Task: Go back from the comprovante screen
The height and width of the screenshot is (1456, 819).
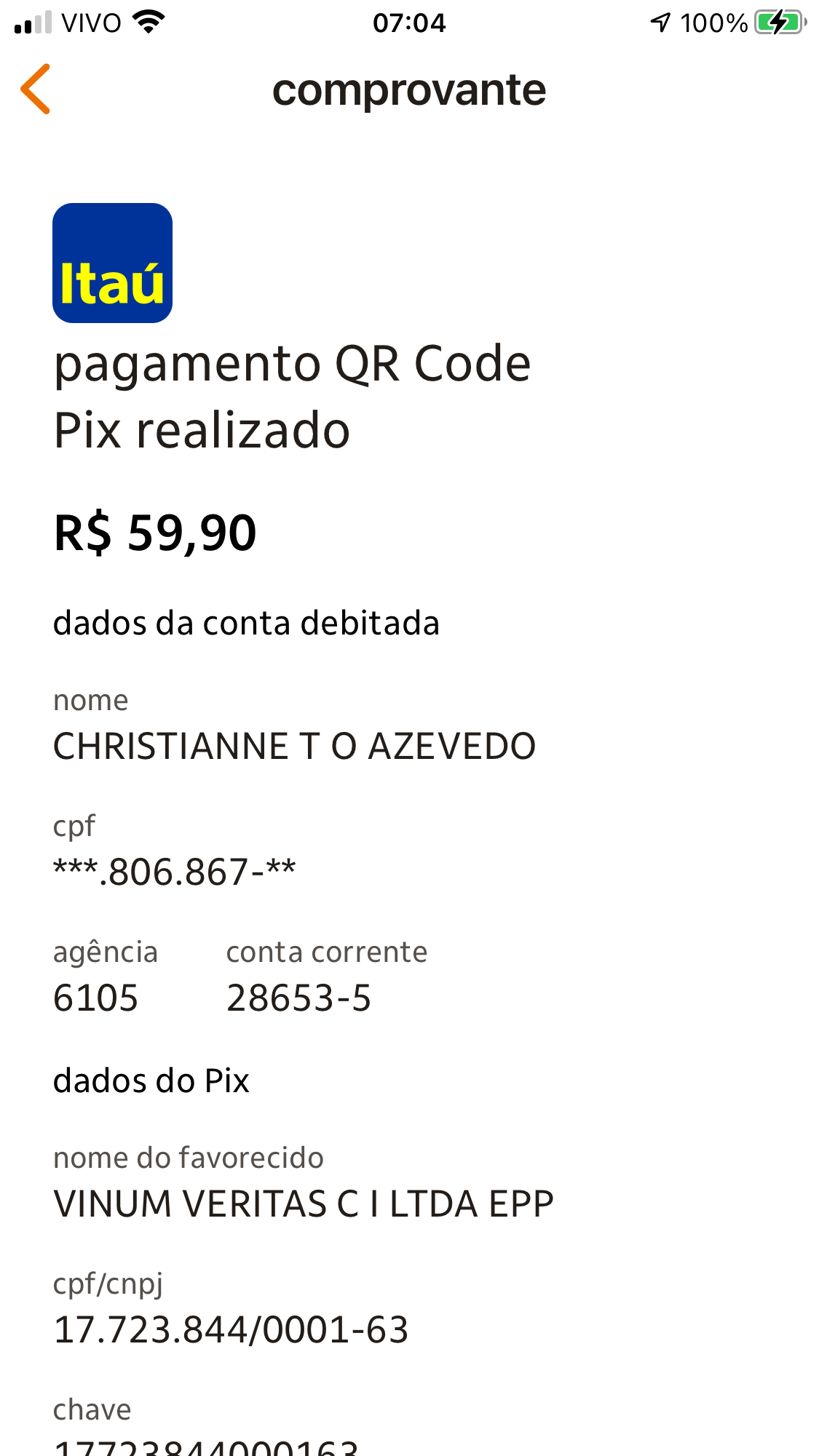Action: click(36, 89)
